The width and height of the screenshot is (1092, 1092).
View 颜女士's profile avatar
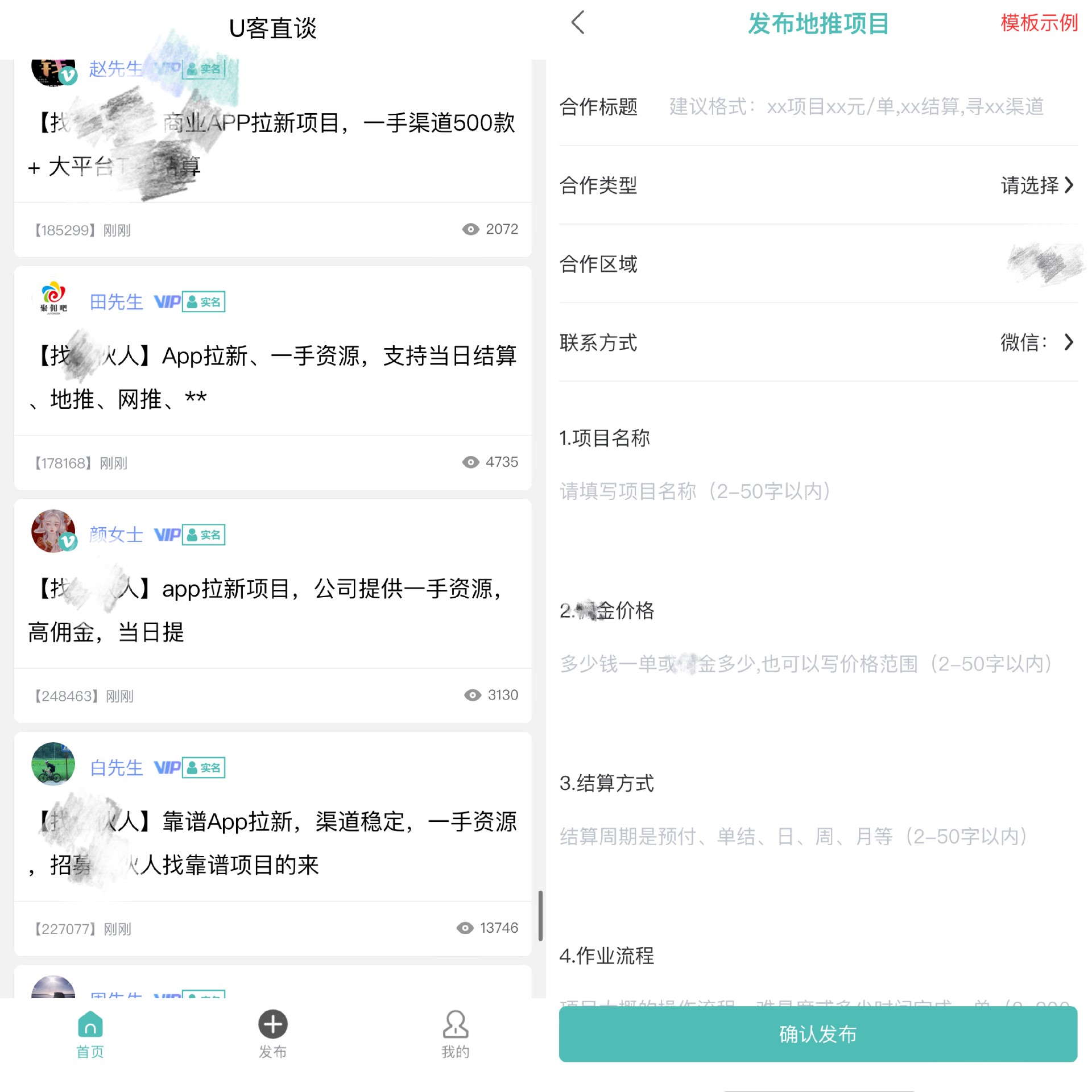click(53, 531)
